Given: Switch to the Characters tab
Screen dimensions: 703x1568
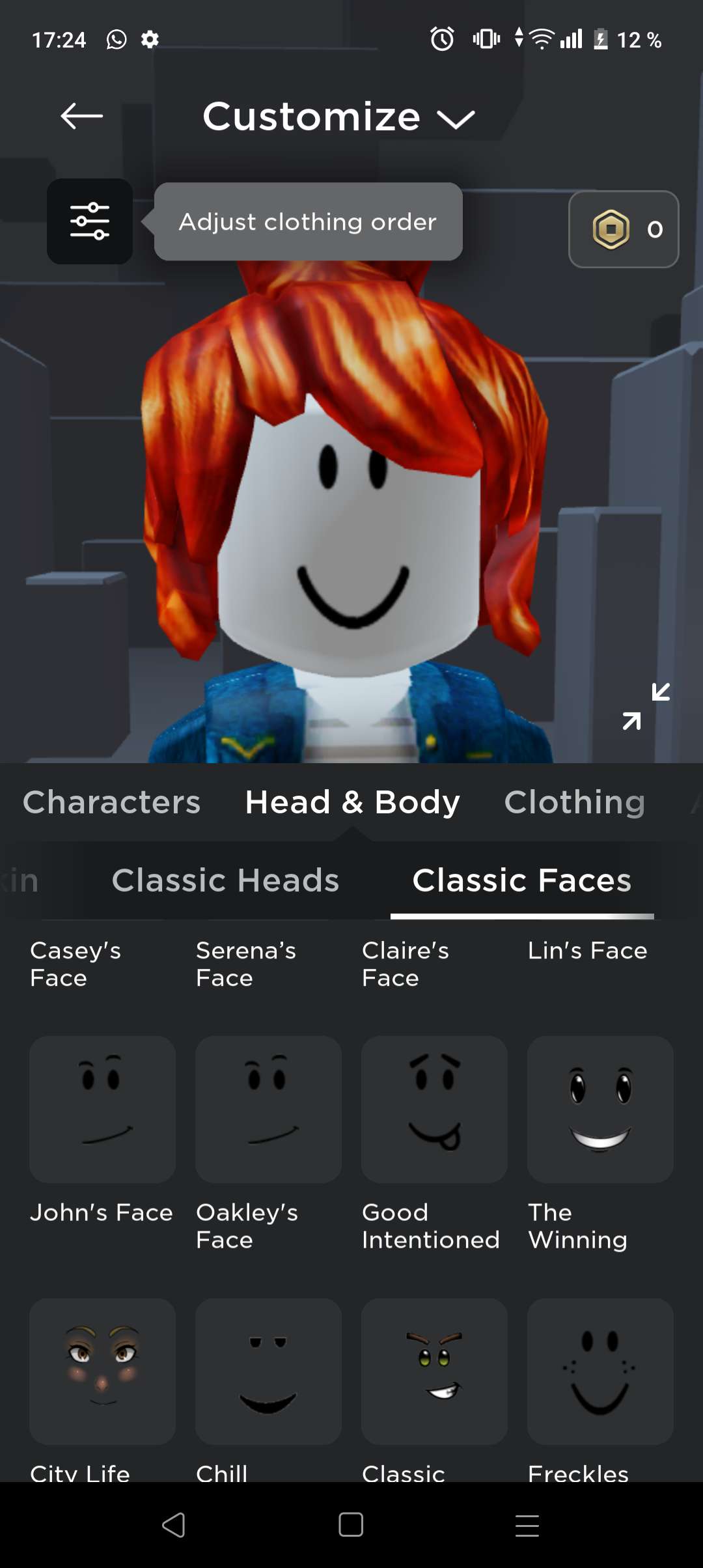Looking at the screenshot, I should click(x=112, y=802).
